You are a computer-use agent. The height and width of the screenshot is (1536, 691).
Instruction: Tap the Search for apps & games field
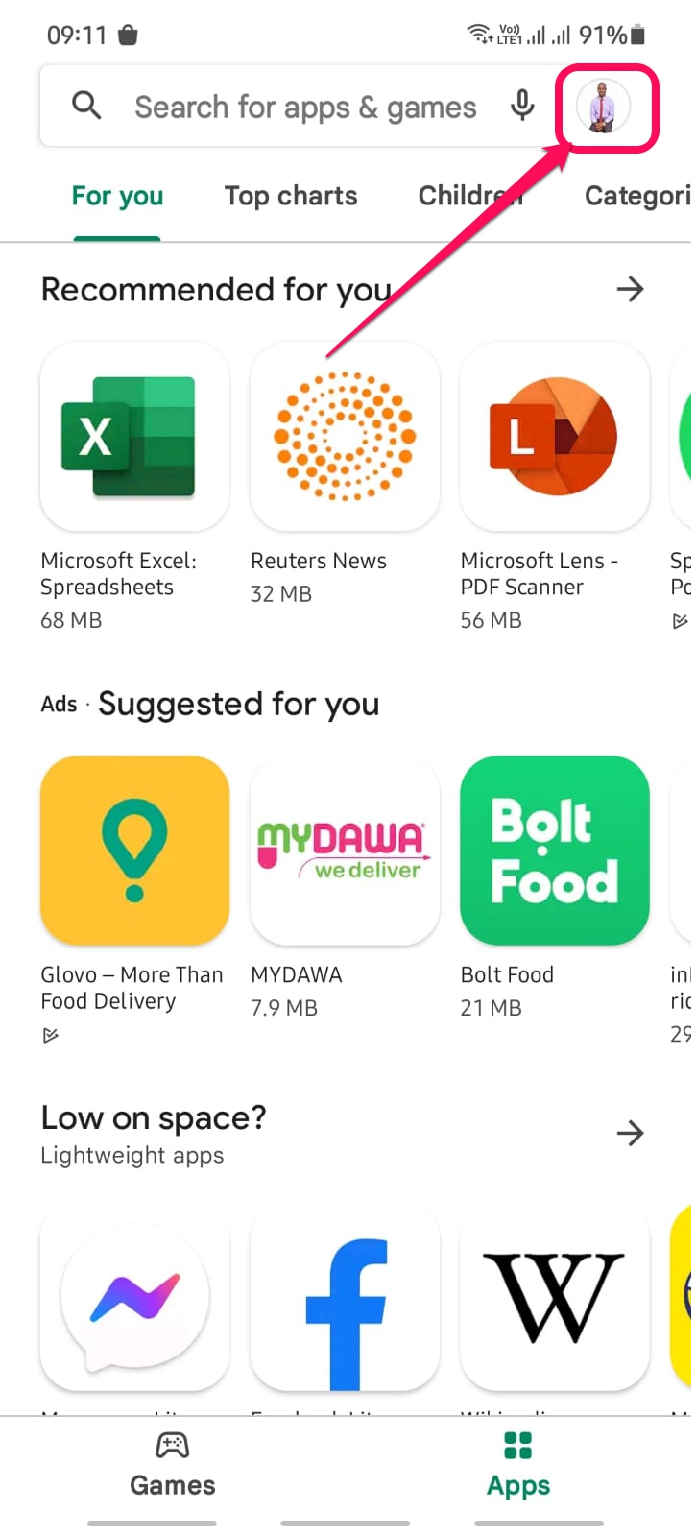pos(305,107)
